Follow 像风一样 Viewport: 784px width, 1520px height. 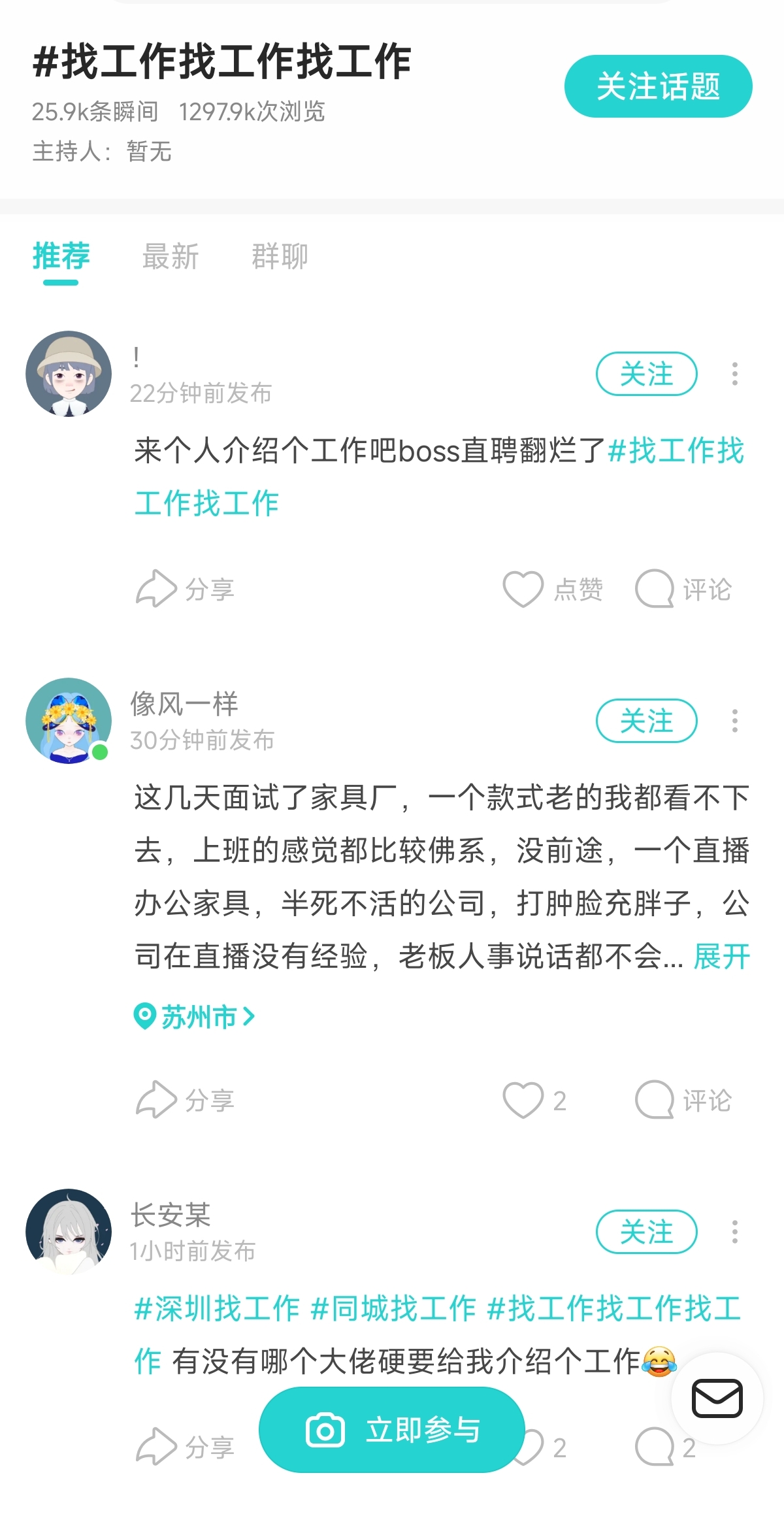click(x=646, y=721)
